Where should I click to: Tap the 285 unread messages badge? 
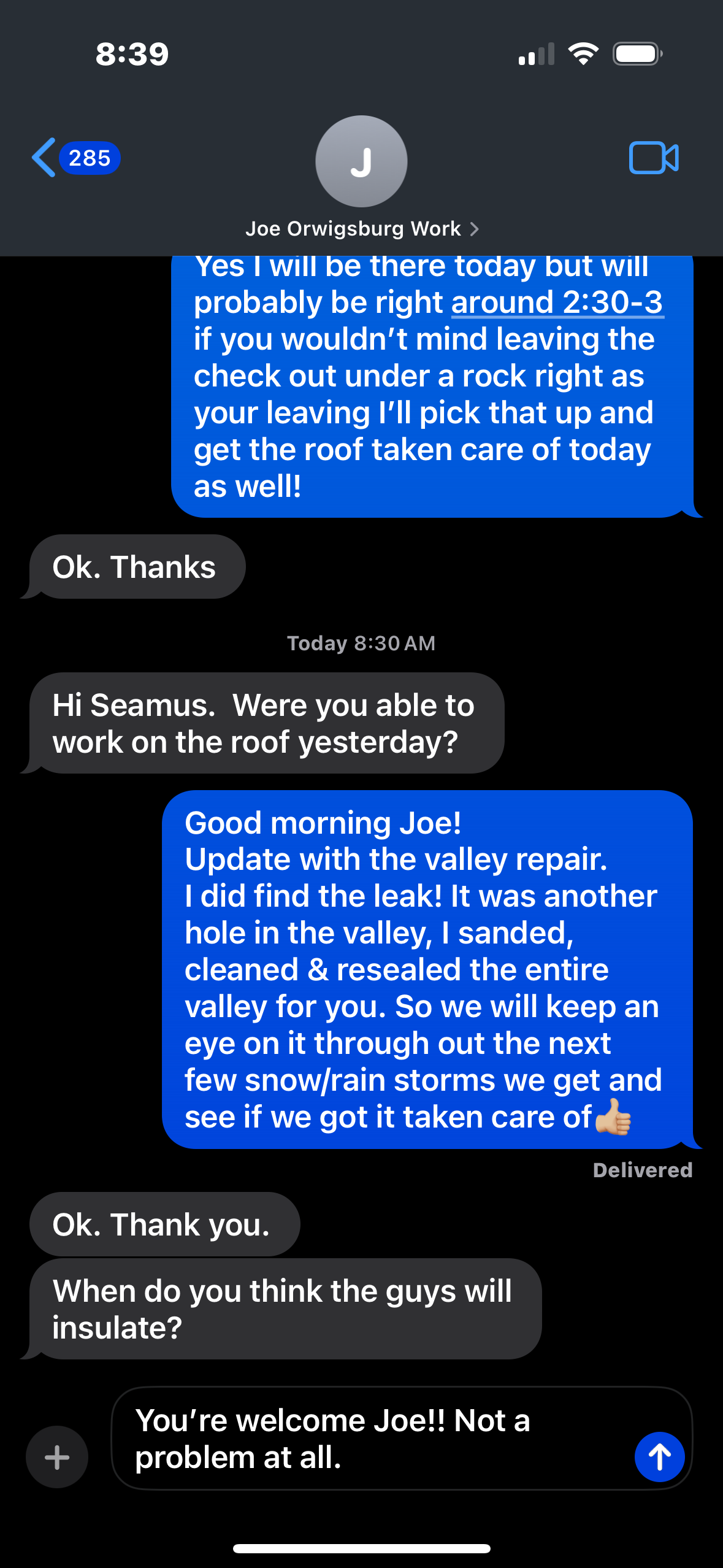pyautogui.click(x=88, y=158)
